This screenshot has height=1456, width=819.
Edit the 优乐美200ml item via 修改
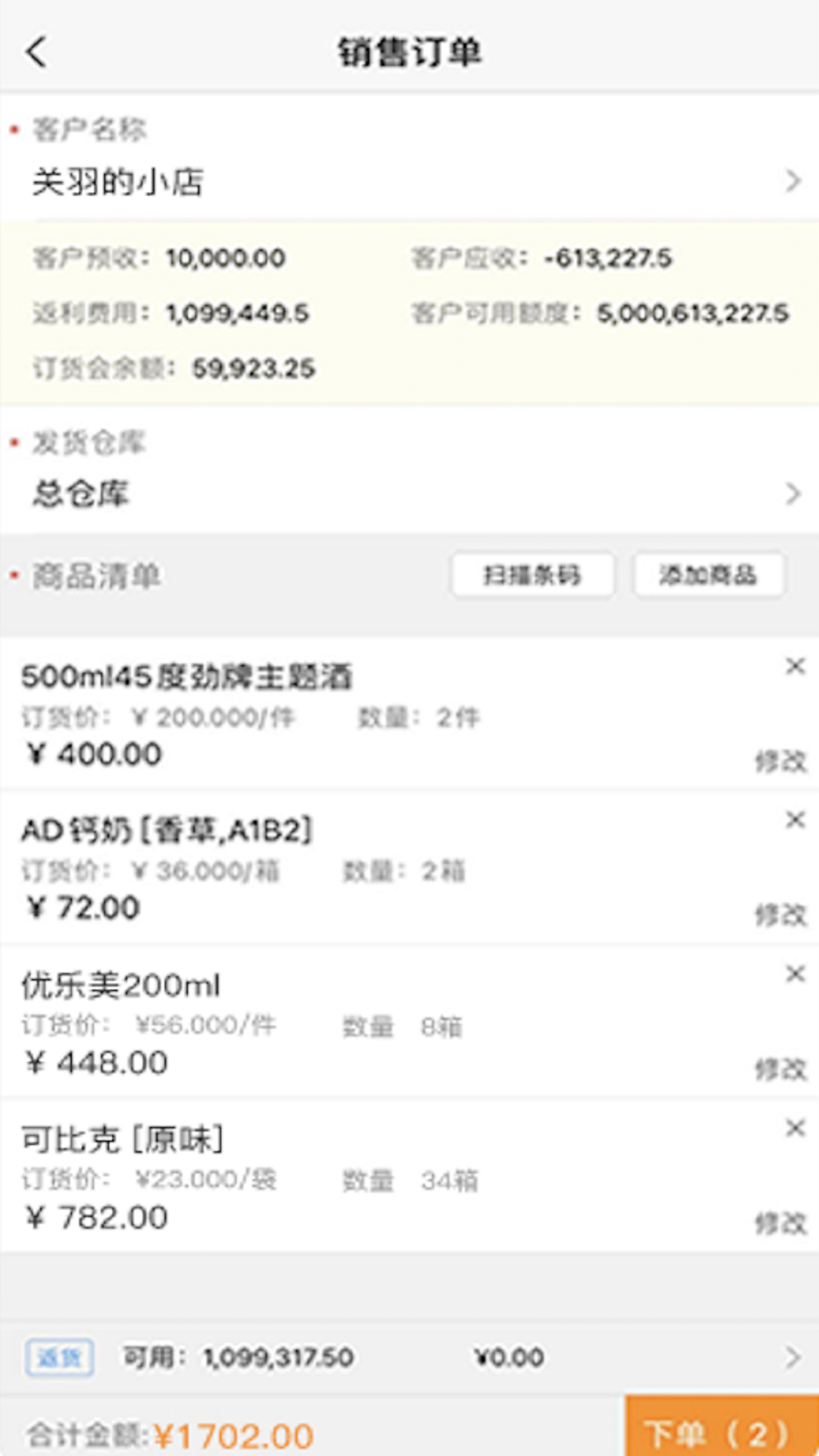click(x=780, y=1069)
